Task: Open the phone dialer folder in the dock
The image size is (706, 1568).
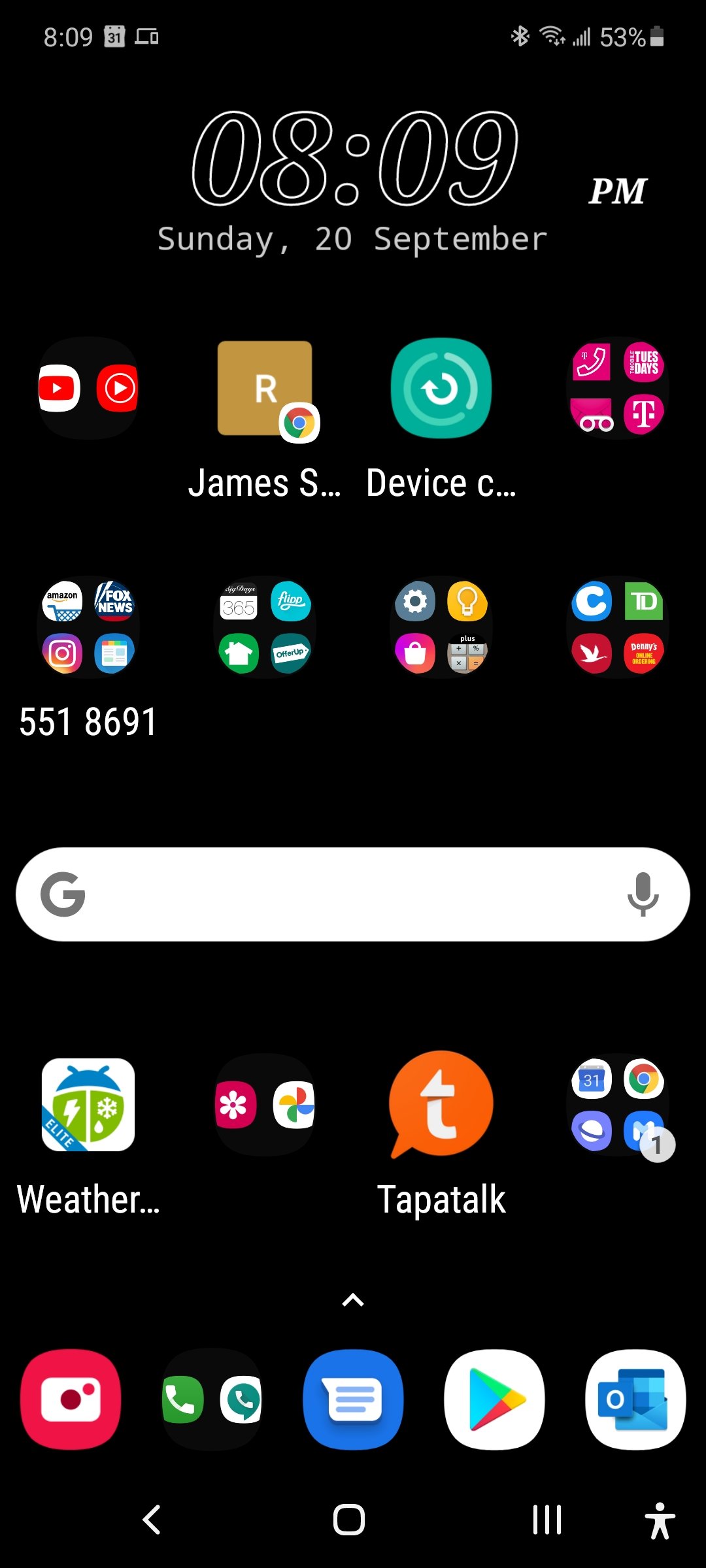Action: (212, 1399)
